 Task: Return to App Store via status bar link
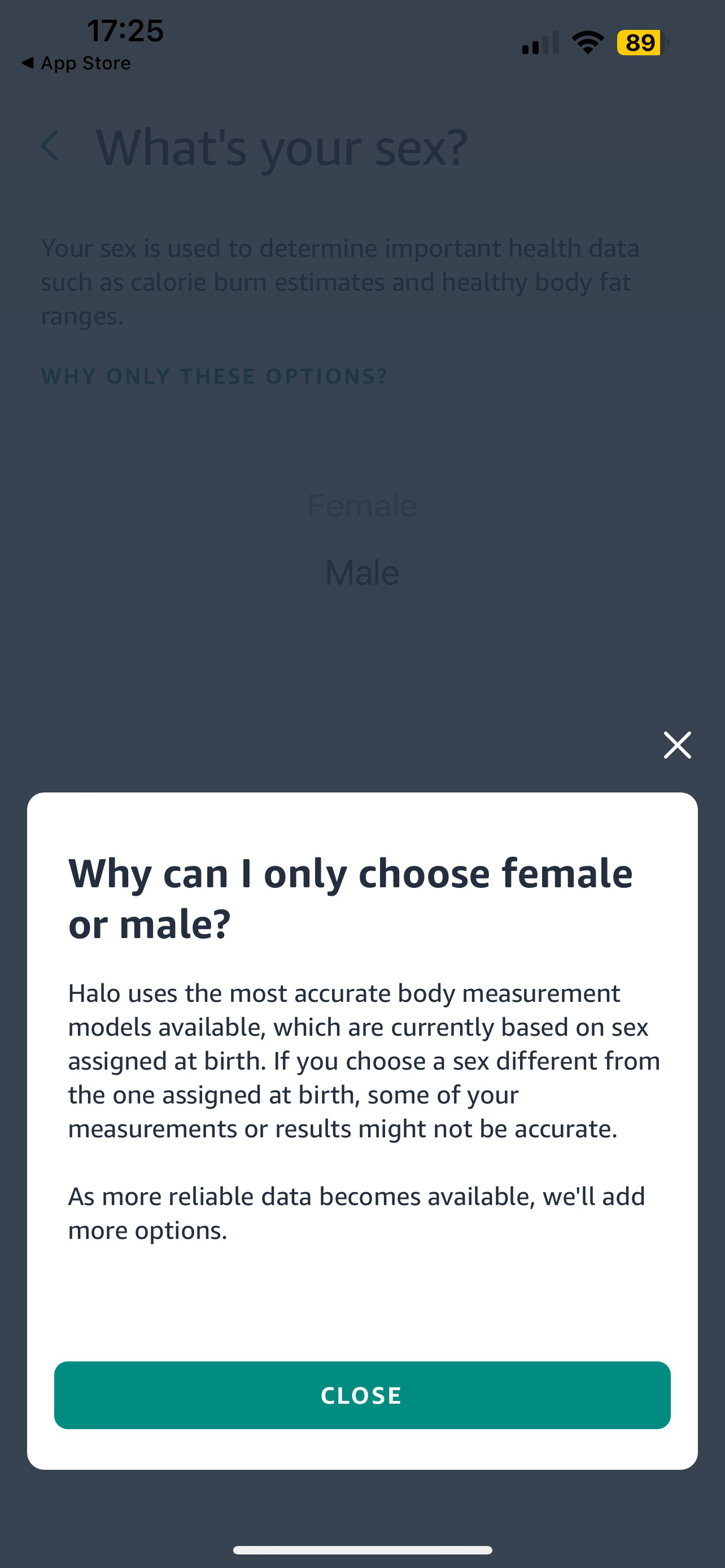click(77, 63)
